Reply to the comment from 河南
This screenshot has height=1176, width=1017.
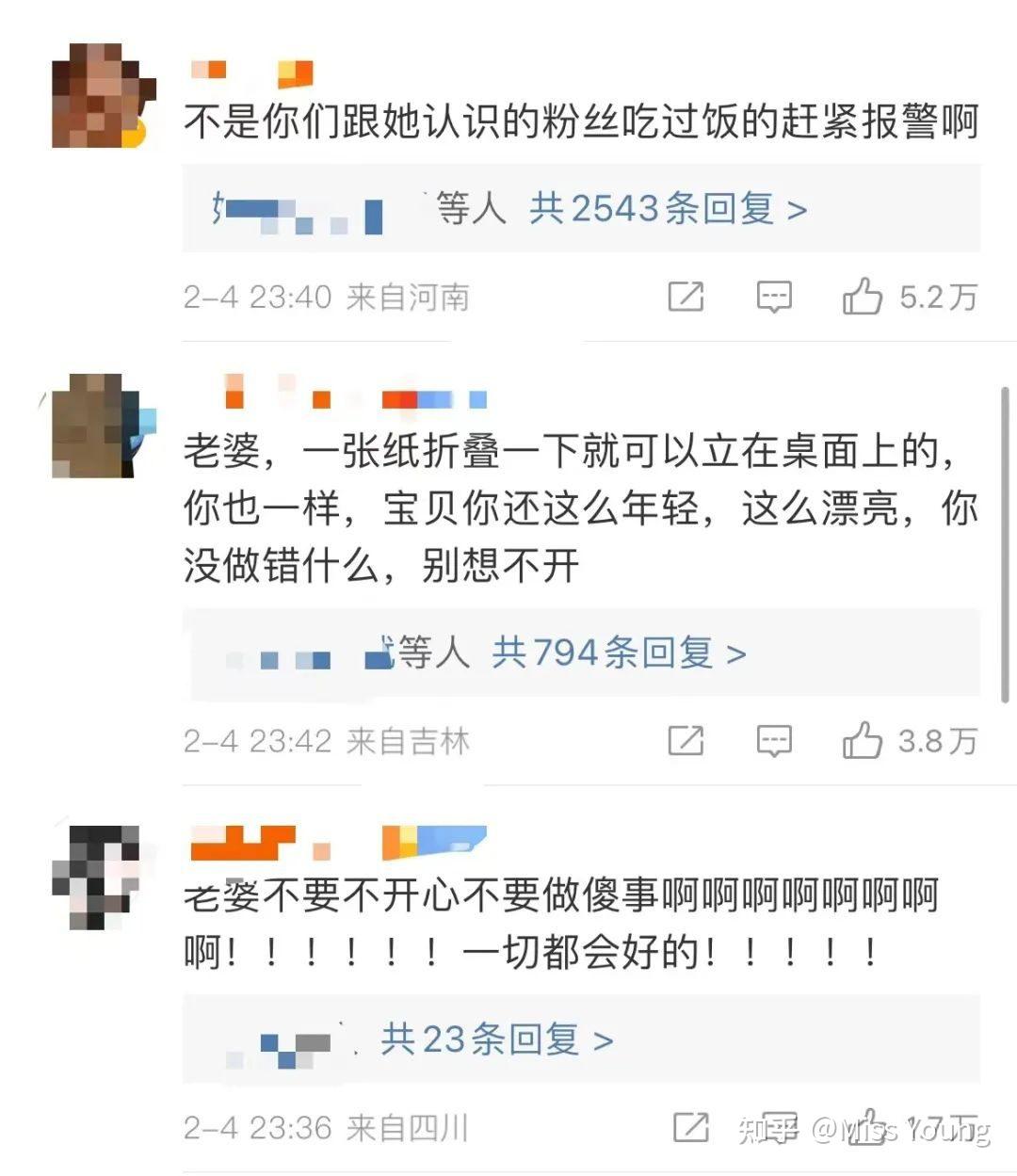pos(774,297)
